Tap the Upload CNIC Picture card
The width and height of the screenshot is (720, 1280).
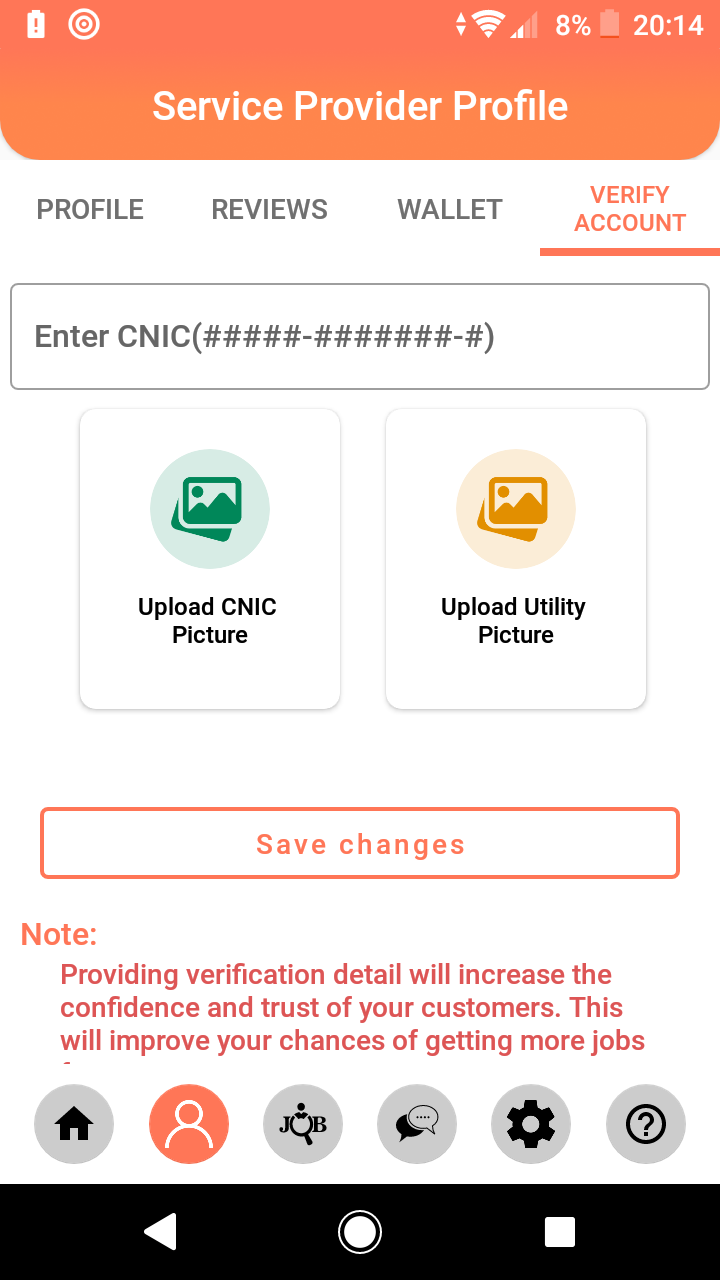pyautogui.click(x=210, y=559)
